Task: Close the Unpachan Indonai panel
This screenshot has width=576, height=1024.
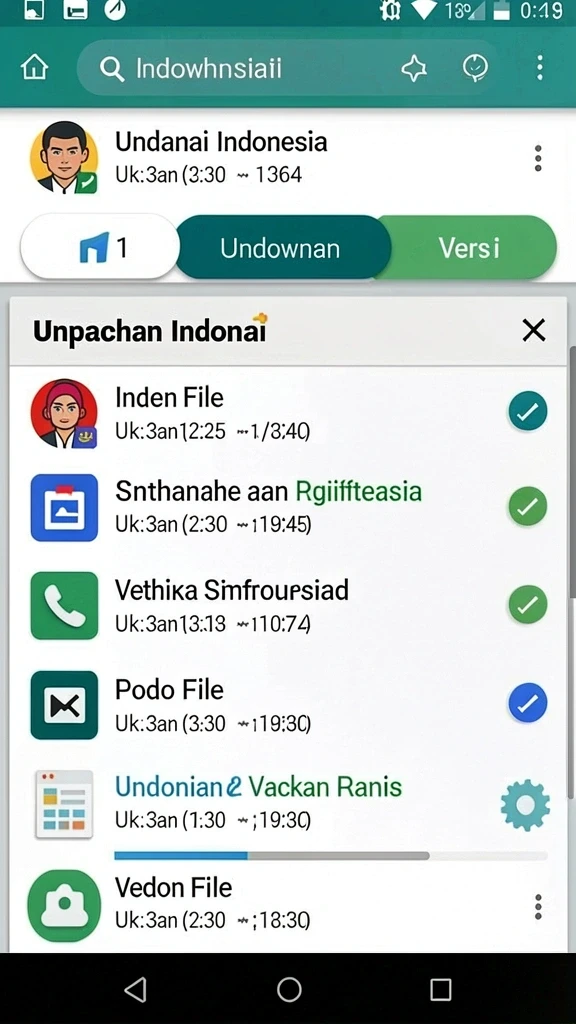Action: [x=534, y=331]
